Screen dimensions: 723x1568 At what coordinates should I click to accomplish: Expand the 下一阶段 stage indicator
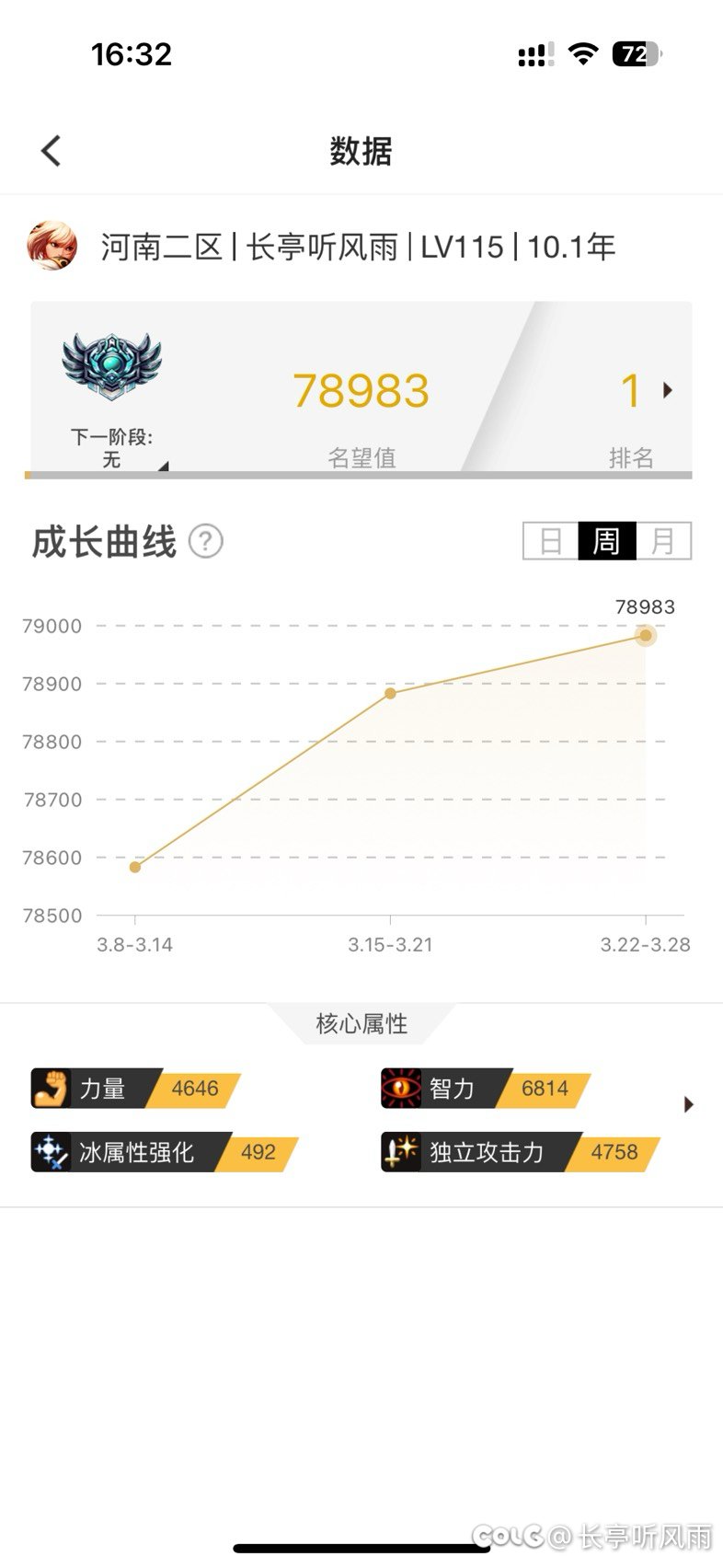pos(163,466)
